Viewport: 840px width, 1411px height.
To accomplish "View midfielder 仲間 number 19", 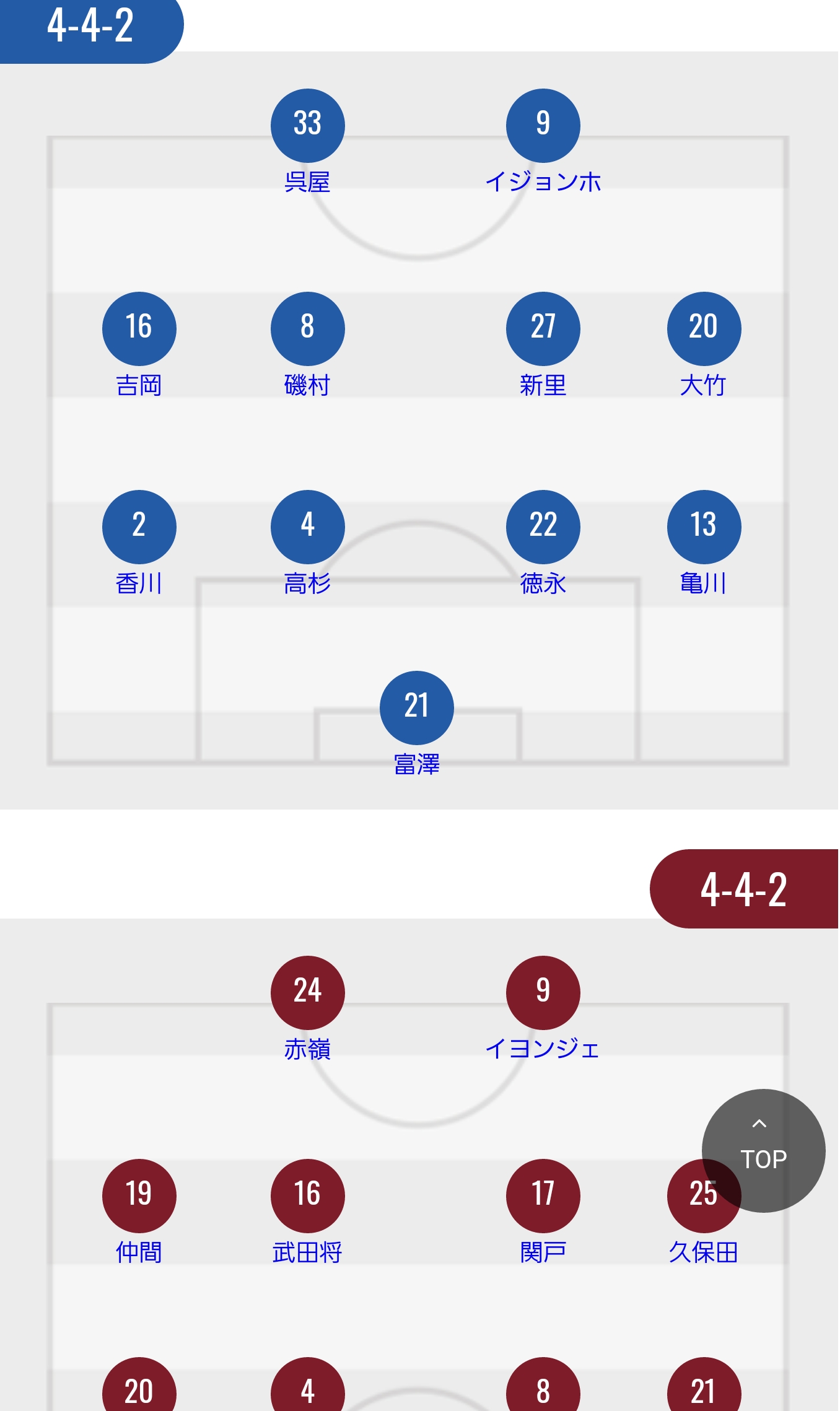I will 139,1213.
